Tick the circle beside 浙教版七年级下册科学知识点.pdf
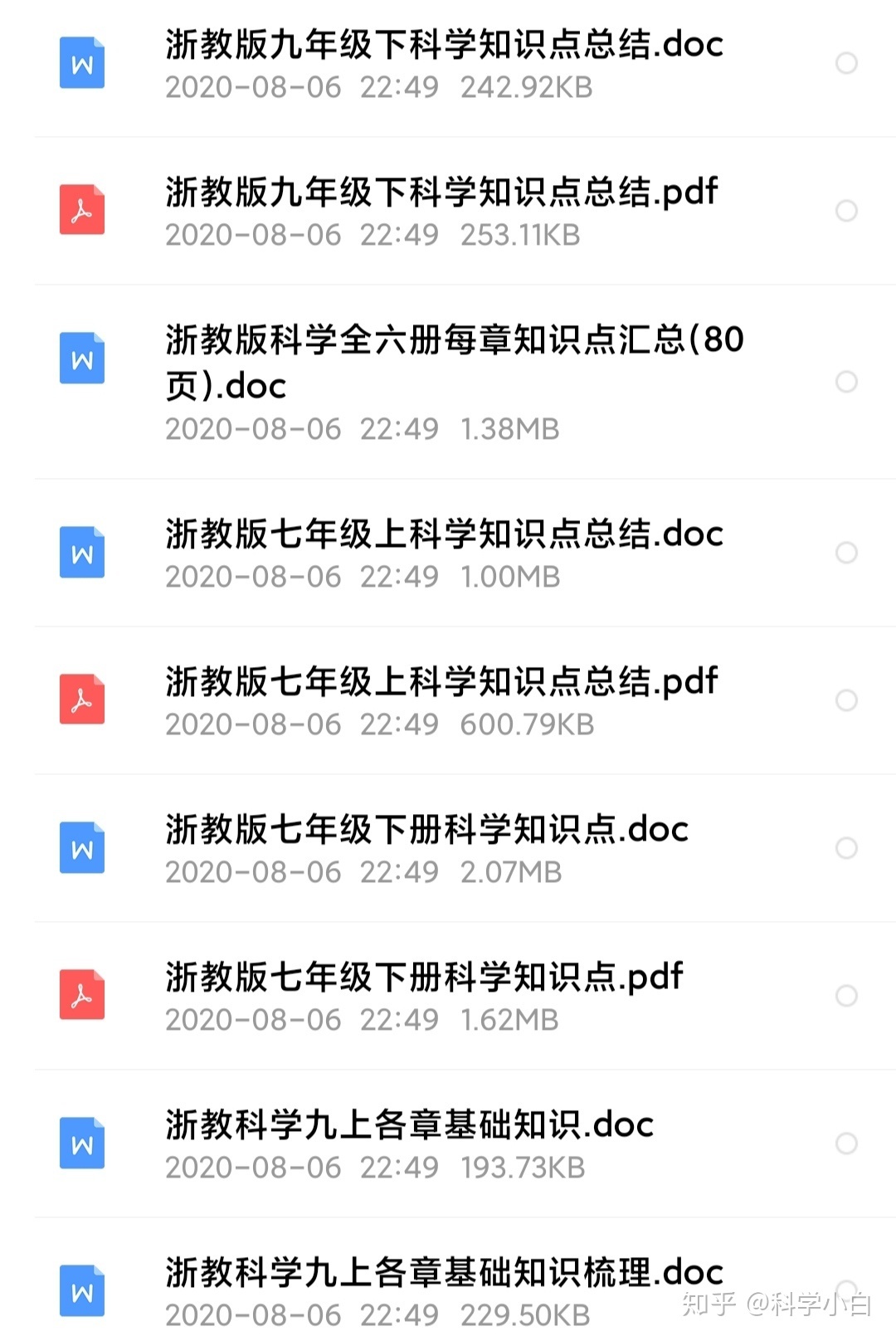This screenshot has height=1341, width=896. (846, 996)
